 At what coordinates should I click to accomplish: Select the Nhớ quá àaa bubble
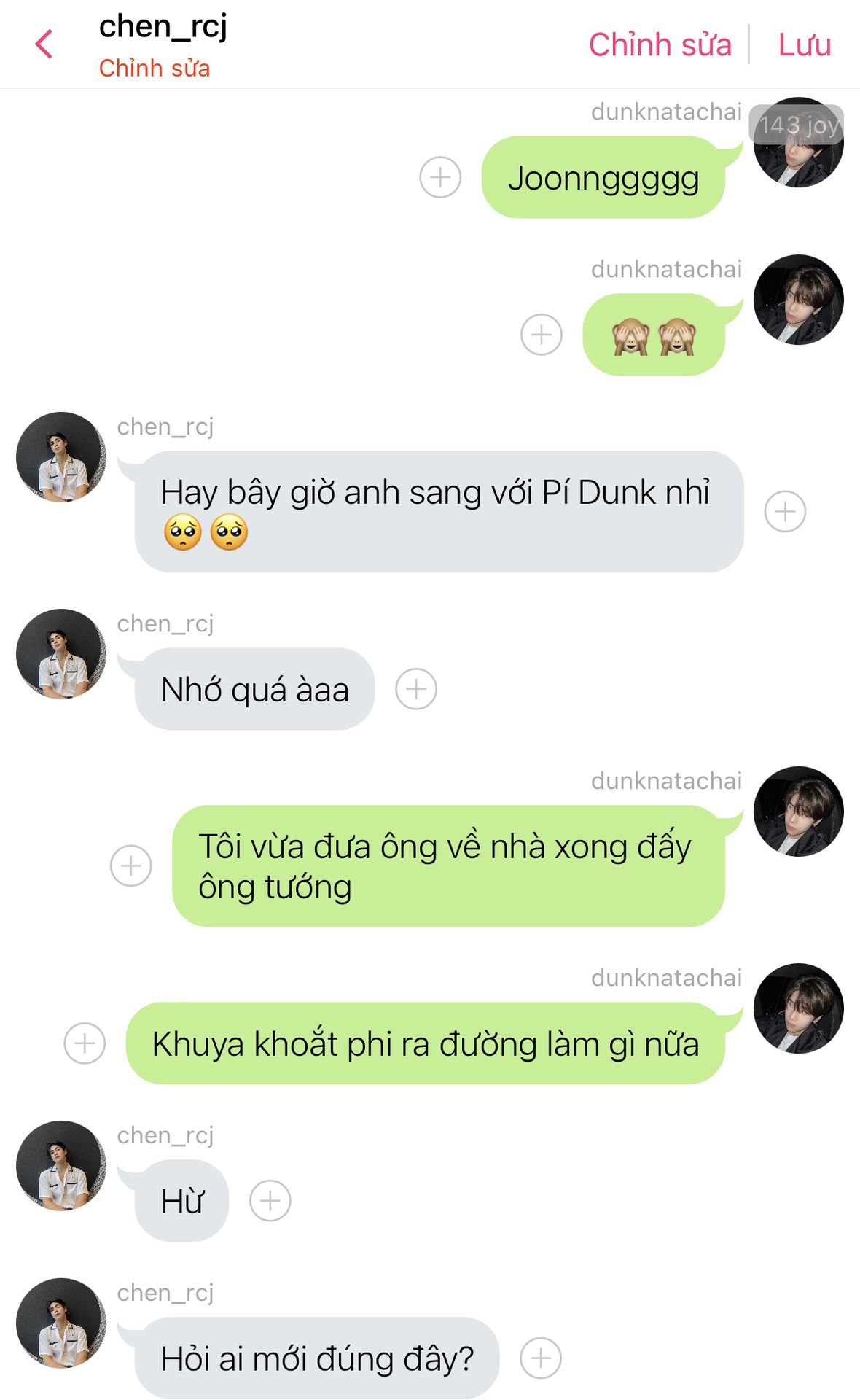(254, 690)
